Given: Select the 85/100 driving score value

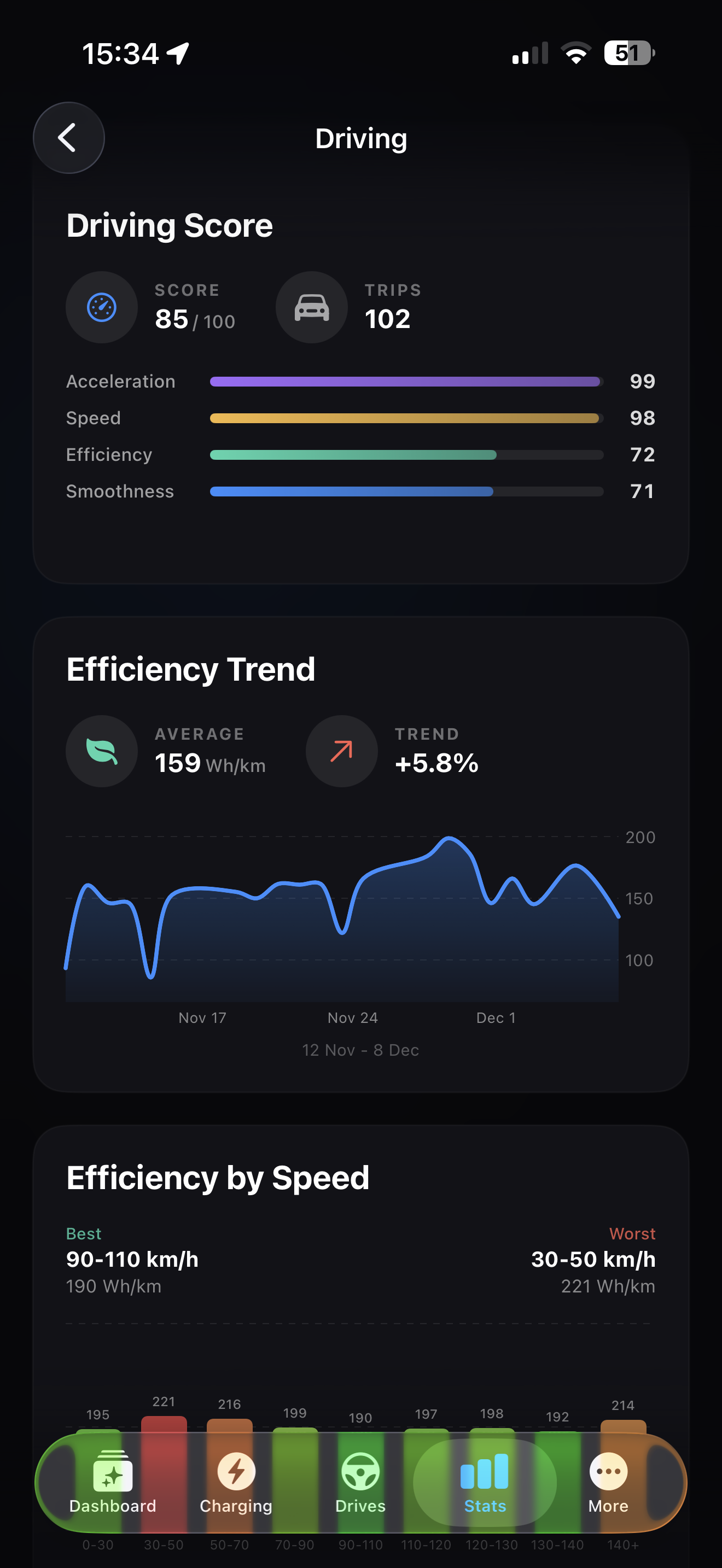Looking at the screenshot, I should pyautogui.click(x=194, y=319).
